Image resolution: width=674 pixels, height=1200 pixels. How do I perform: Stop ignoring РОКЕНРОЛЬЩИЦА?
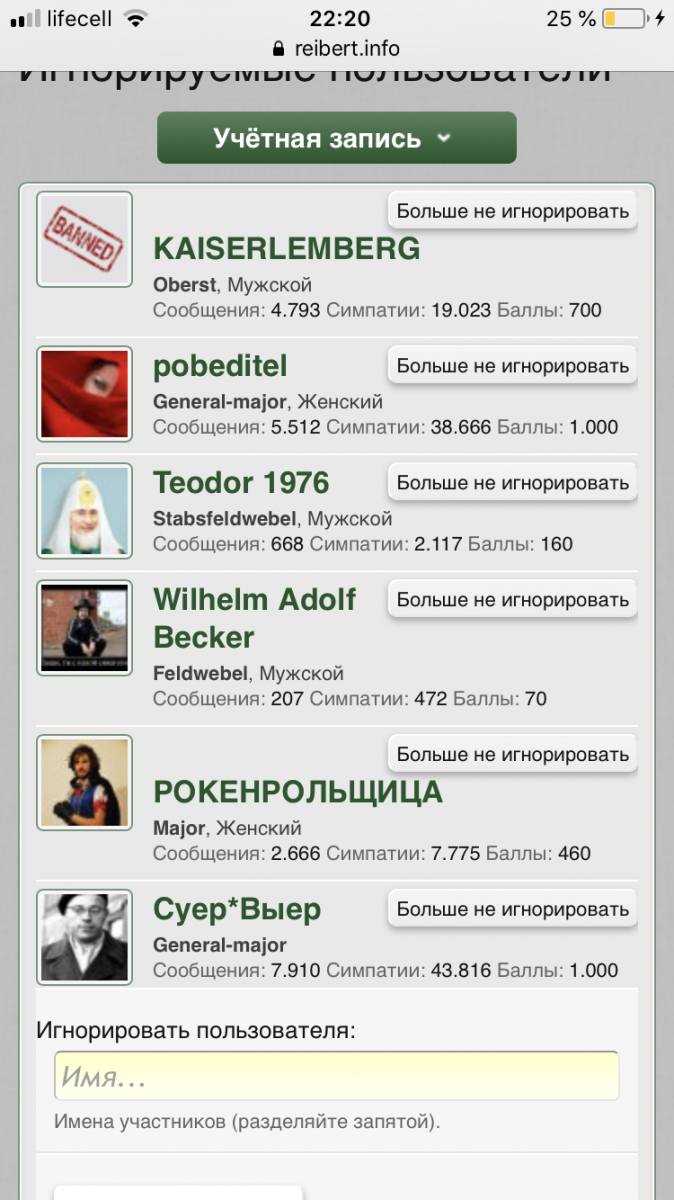pos(512,754)
